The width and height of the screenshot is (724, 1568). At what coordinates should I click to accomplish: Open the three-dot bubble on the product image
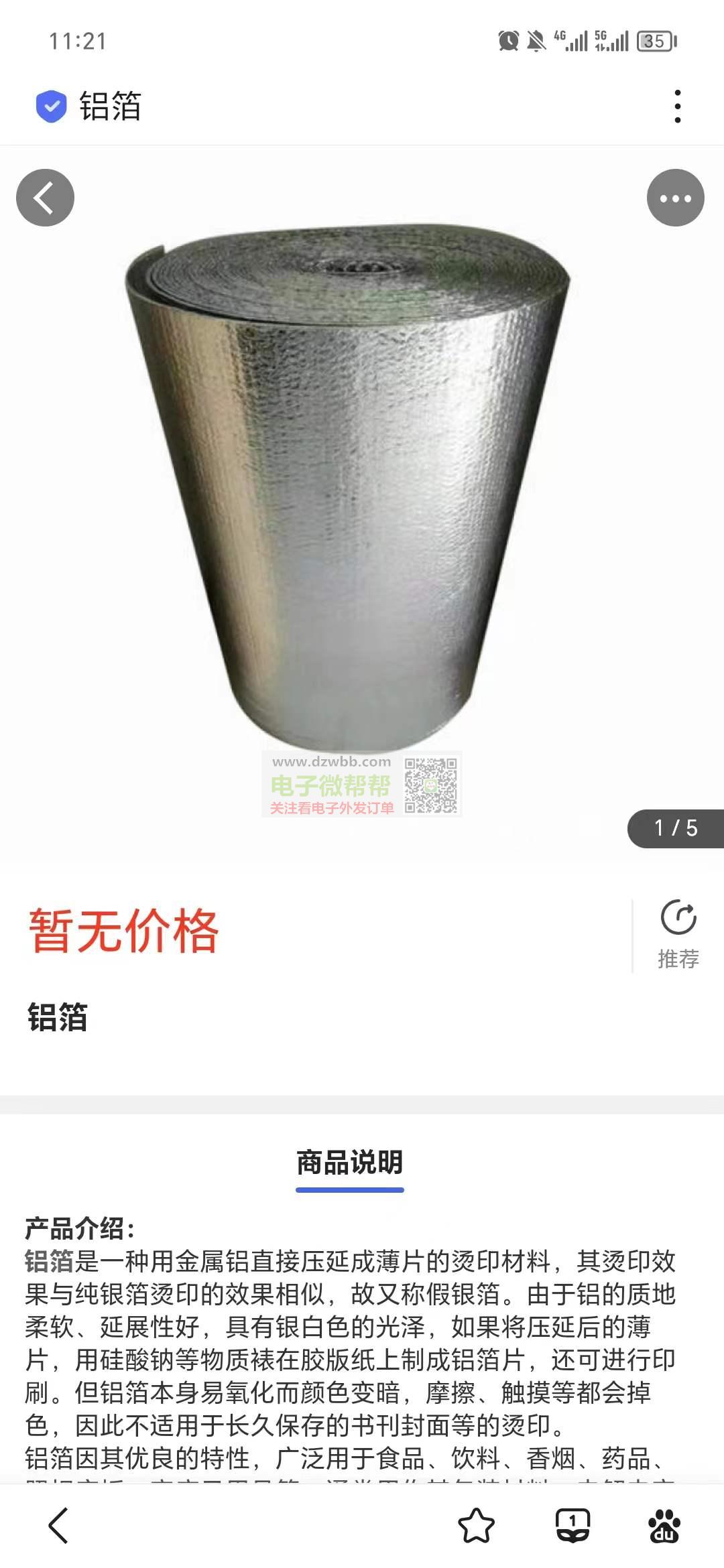(x=675, y=198)
